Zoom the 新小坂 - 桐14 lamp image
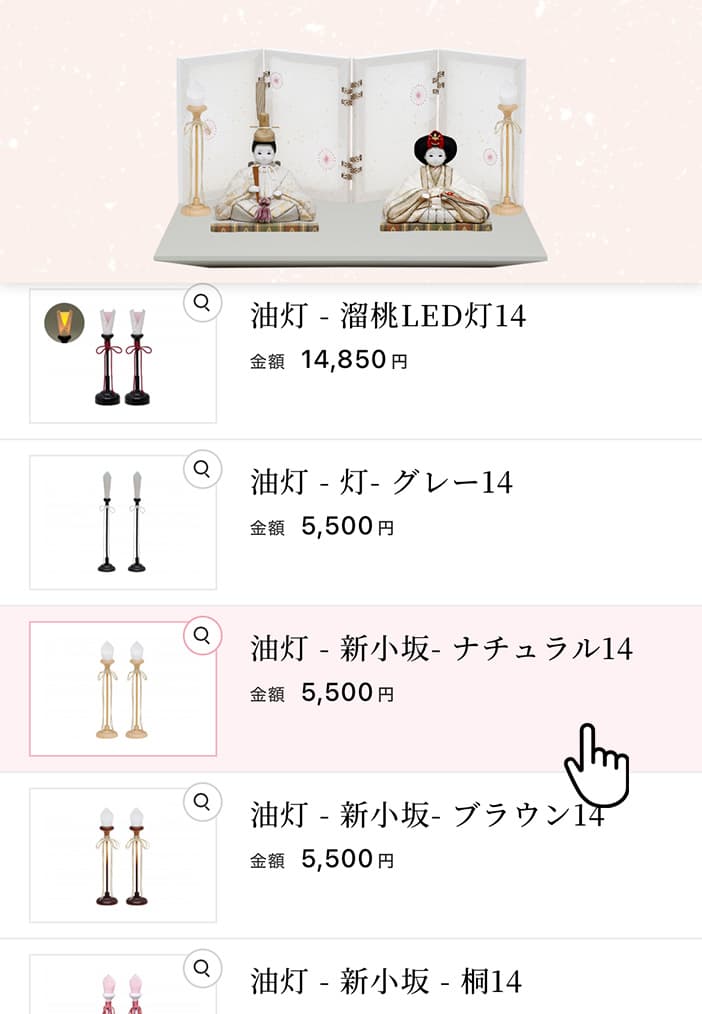The image size is (702, 1014). 203,968
